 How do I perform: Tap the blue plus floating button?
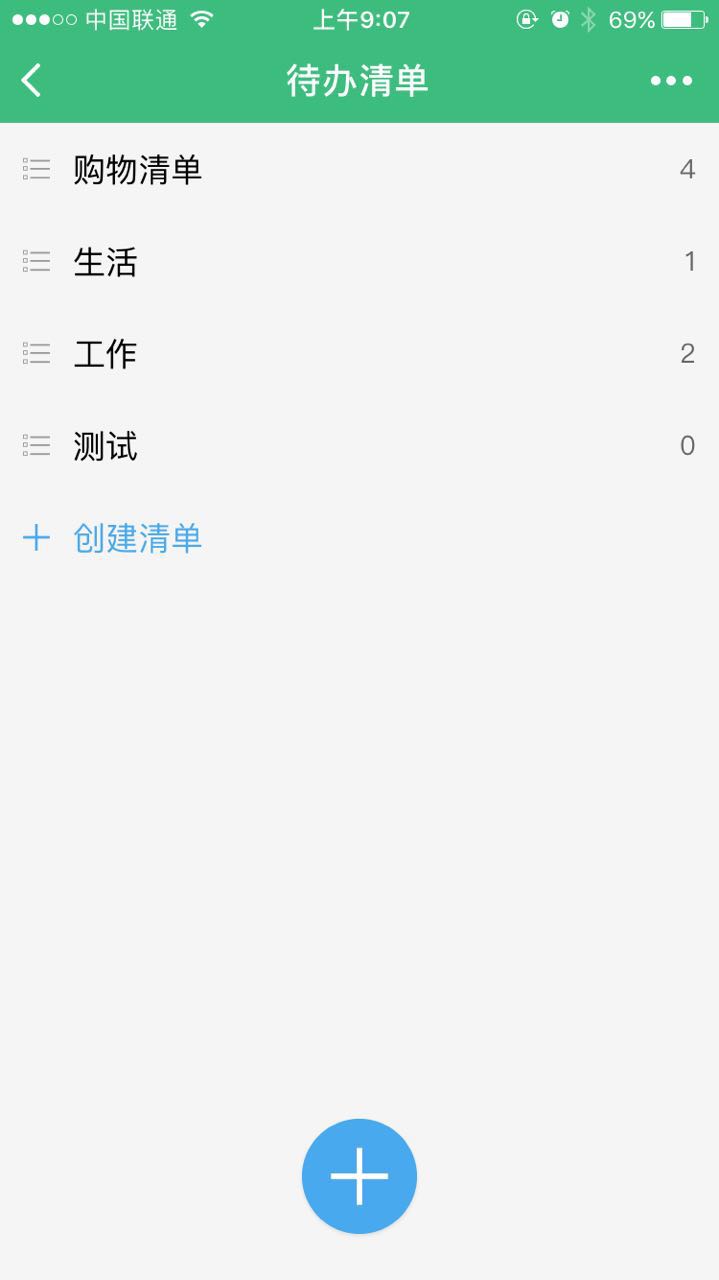(x=359, y=1176)
